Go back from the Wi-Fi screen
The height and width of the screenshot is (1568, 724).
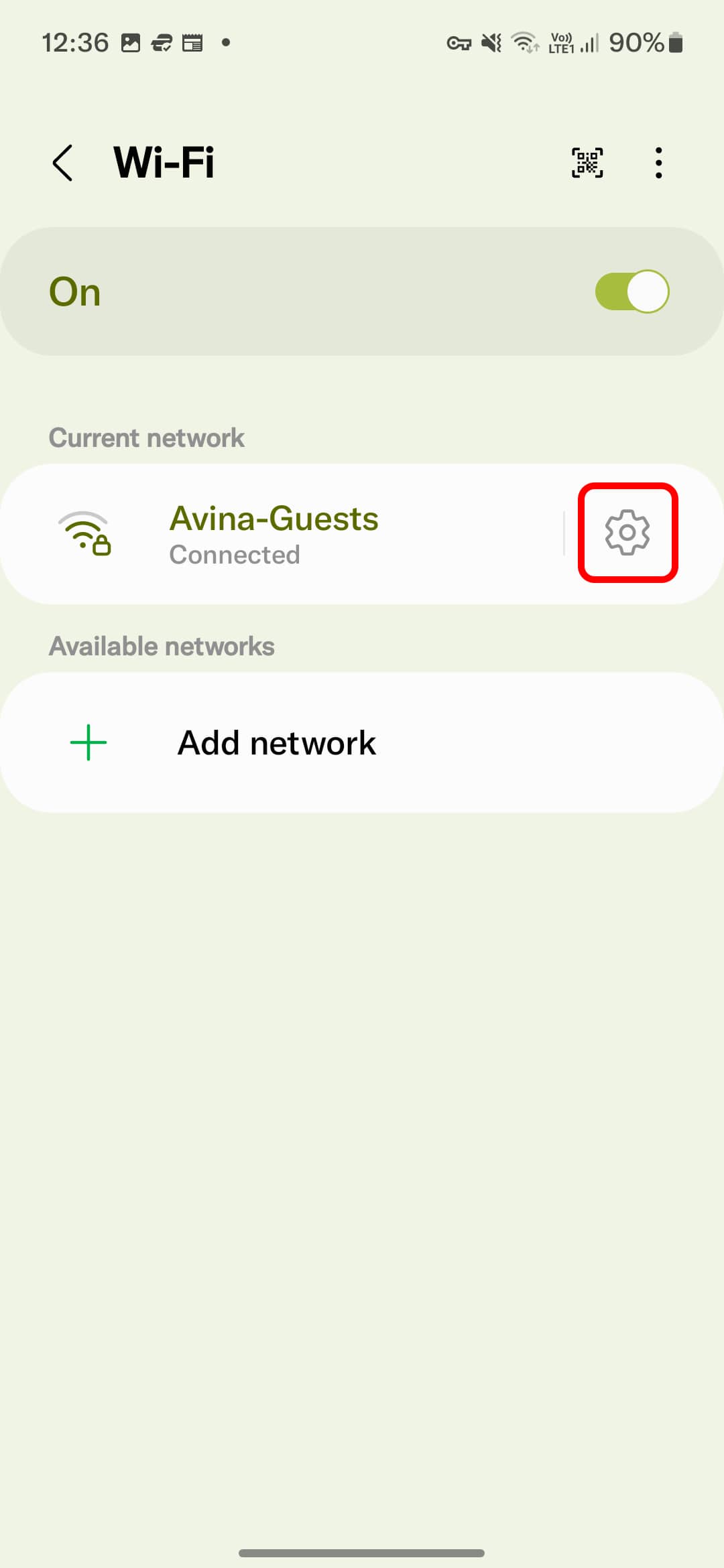[62, 163]
